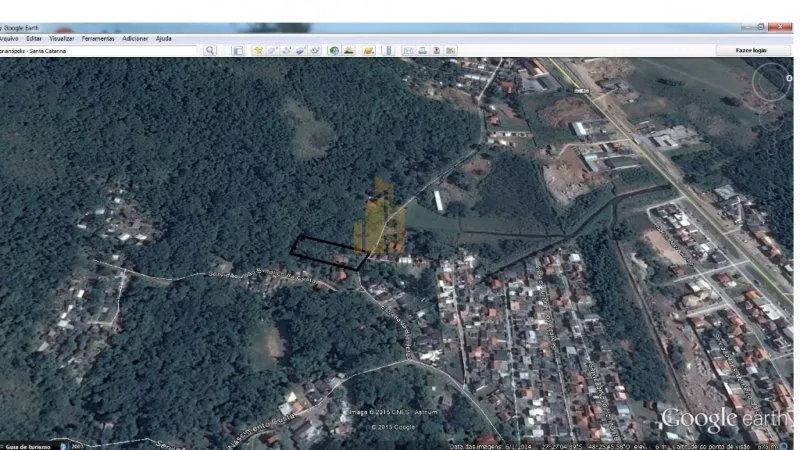The width and height of the screenshot is (800, 450).
Task: Focus the location search field
Action: tap(100, 49)
